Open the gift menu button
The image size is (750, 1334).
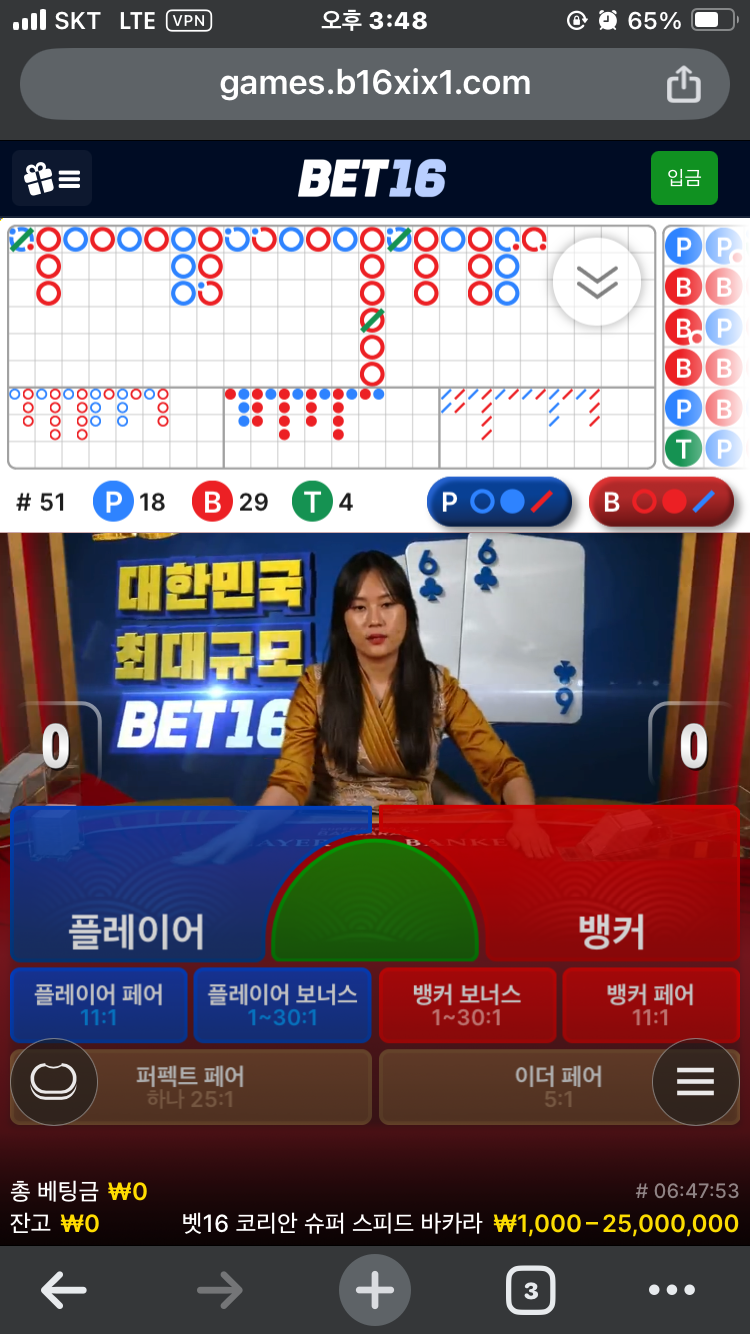(52, 179)
